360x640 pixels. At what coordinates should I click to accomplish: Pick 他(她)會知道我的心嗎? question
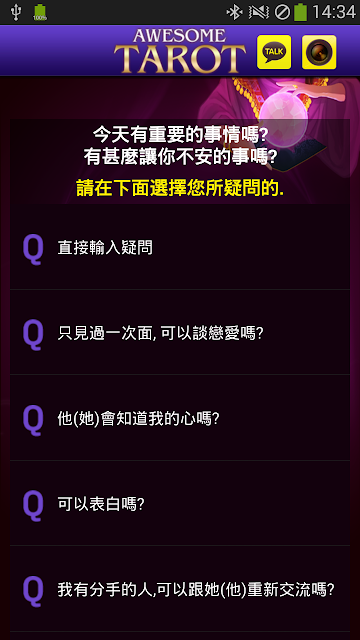[x=180, y=418]
